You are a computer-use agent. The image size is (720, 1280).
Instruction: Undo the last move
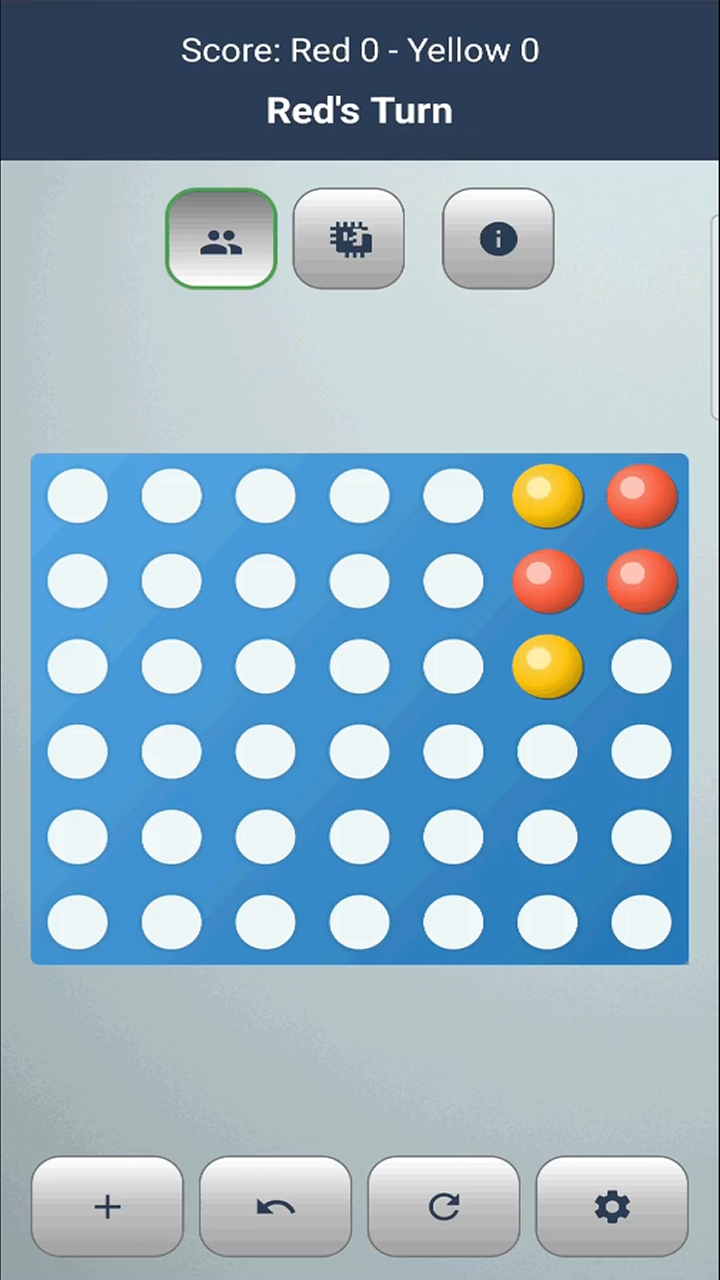[x=275, y=1206]
